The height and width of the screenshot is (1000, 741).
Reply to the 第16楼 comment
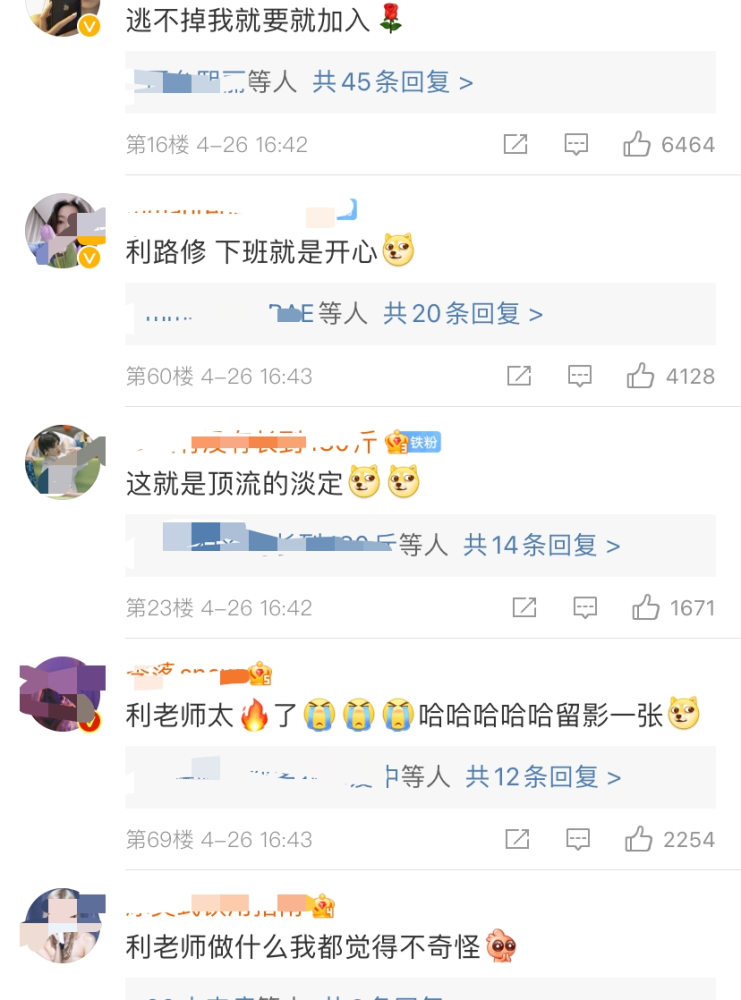pyautogui.click(x=576, y=145)
